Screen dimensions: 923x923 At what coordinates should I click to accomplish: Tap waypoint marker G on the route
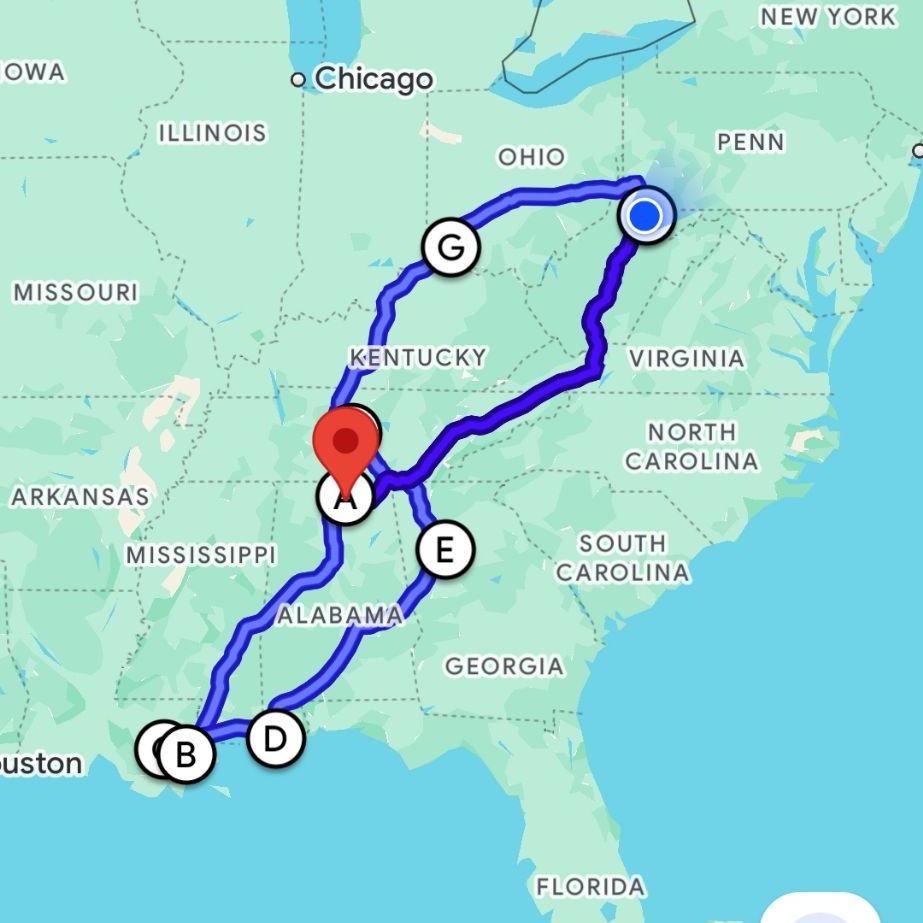click(450, 247)
